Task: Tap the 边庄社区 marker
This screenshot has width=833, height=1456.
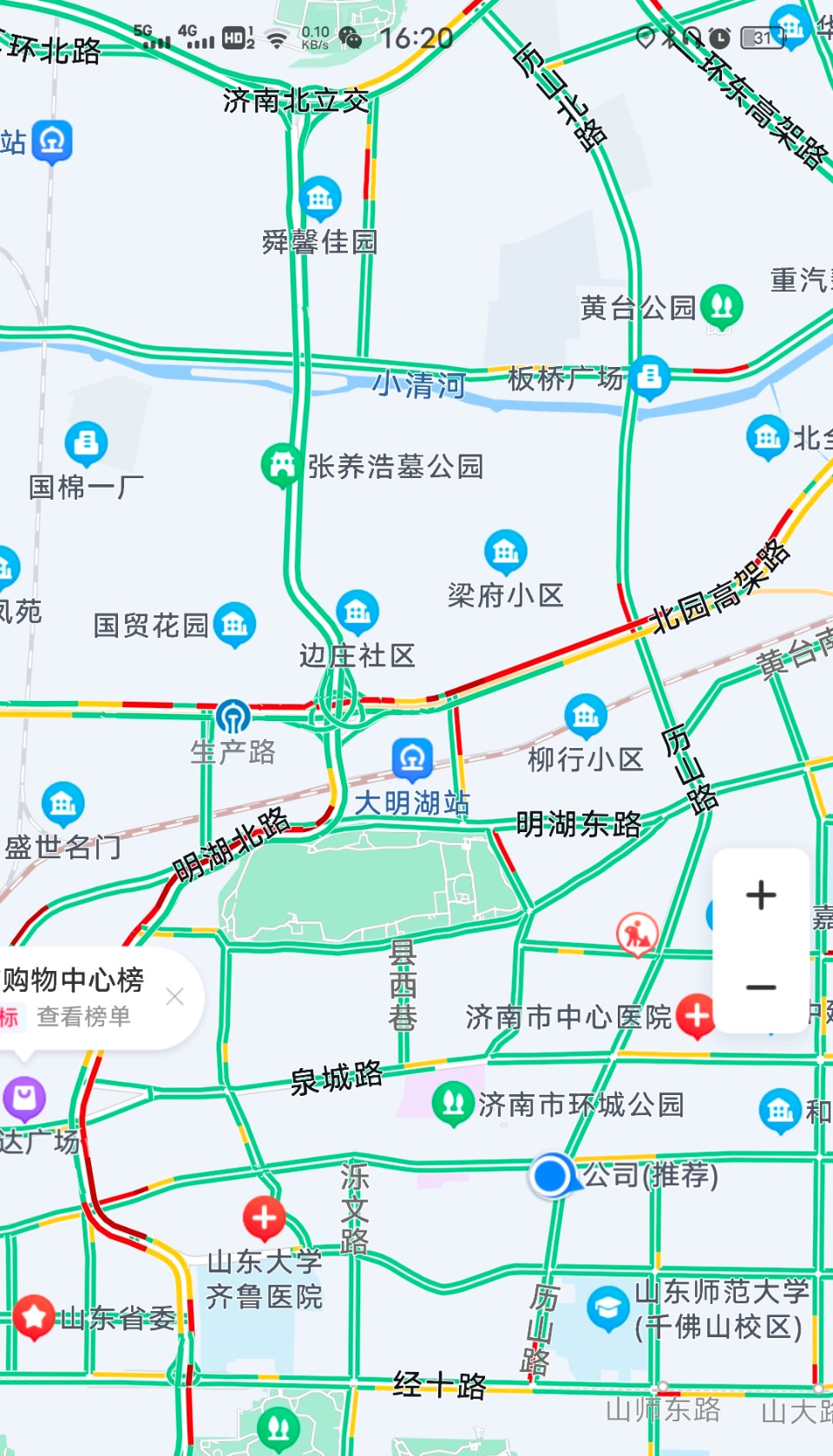Action: [x=357, y=612]
